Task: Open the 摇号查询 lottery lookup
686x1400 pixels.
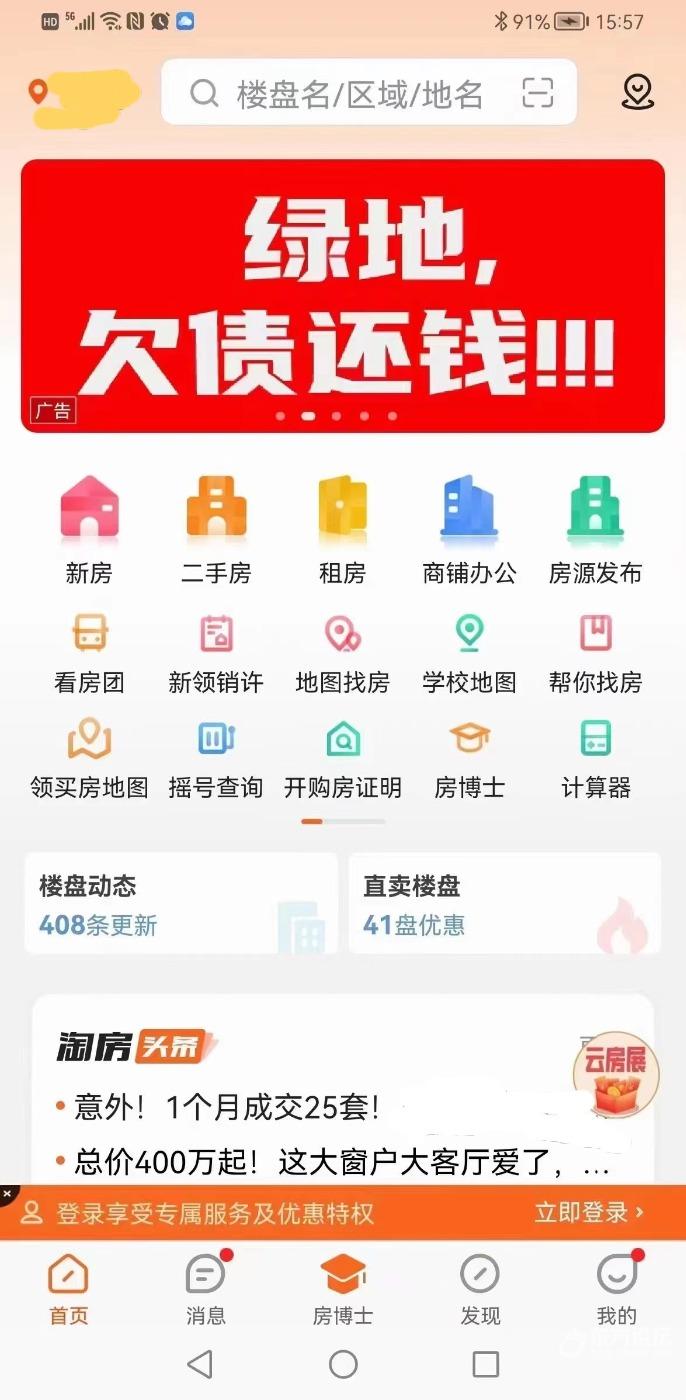Action: [216, 760]
